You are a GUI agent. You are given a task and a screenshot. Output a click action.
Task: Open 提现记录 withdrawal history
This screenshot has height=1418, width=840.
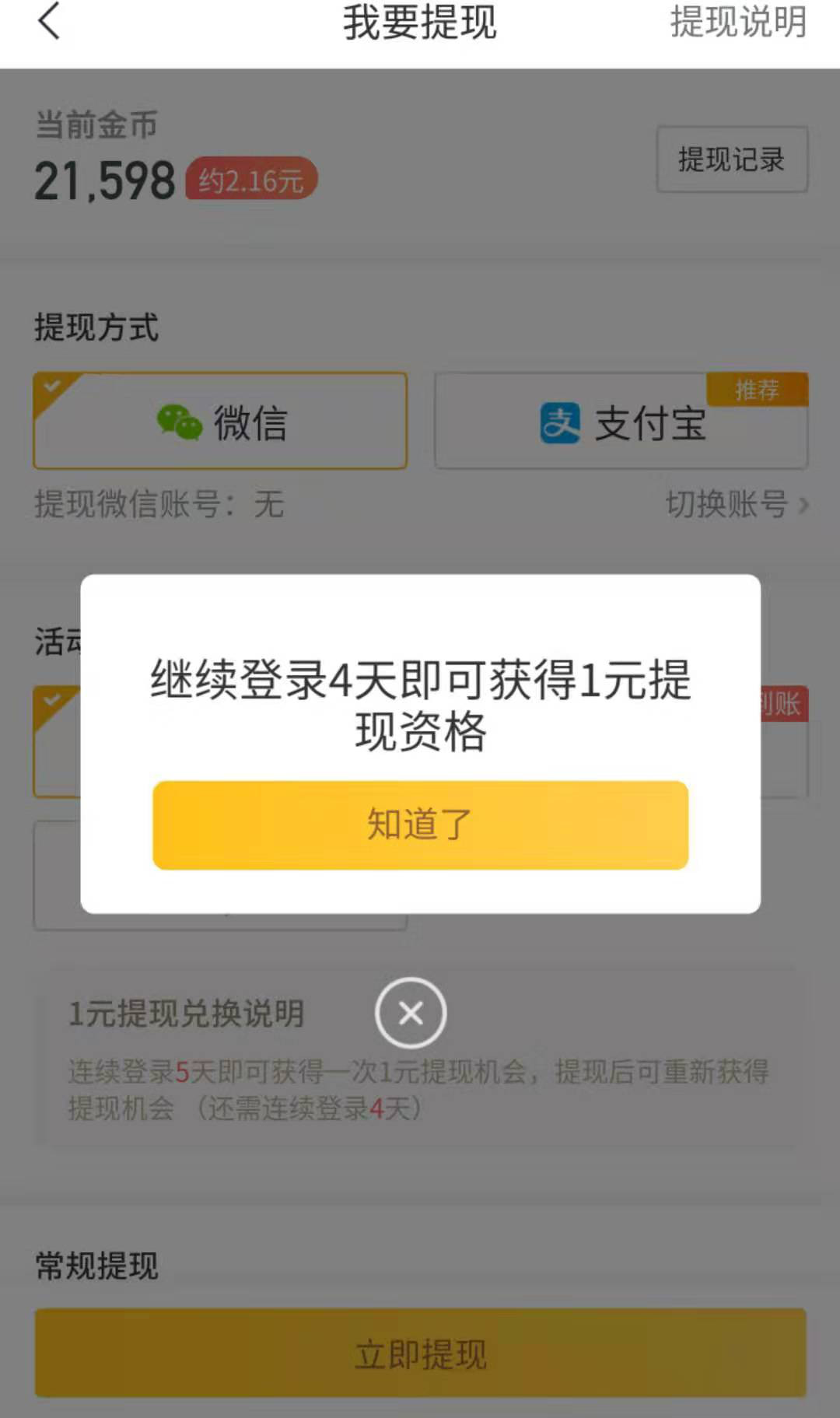(732, 159)
